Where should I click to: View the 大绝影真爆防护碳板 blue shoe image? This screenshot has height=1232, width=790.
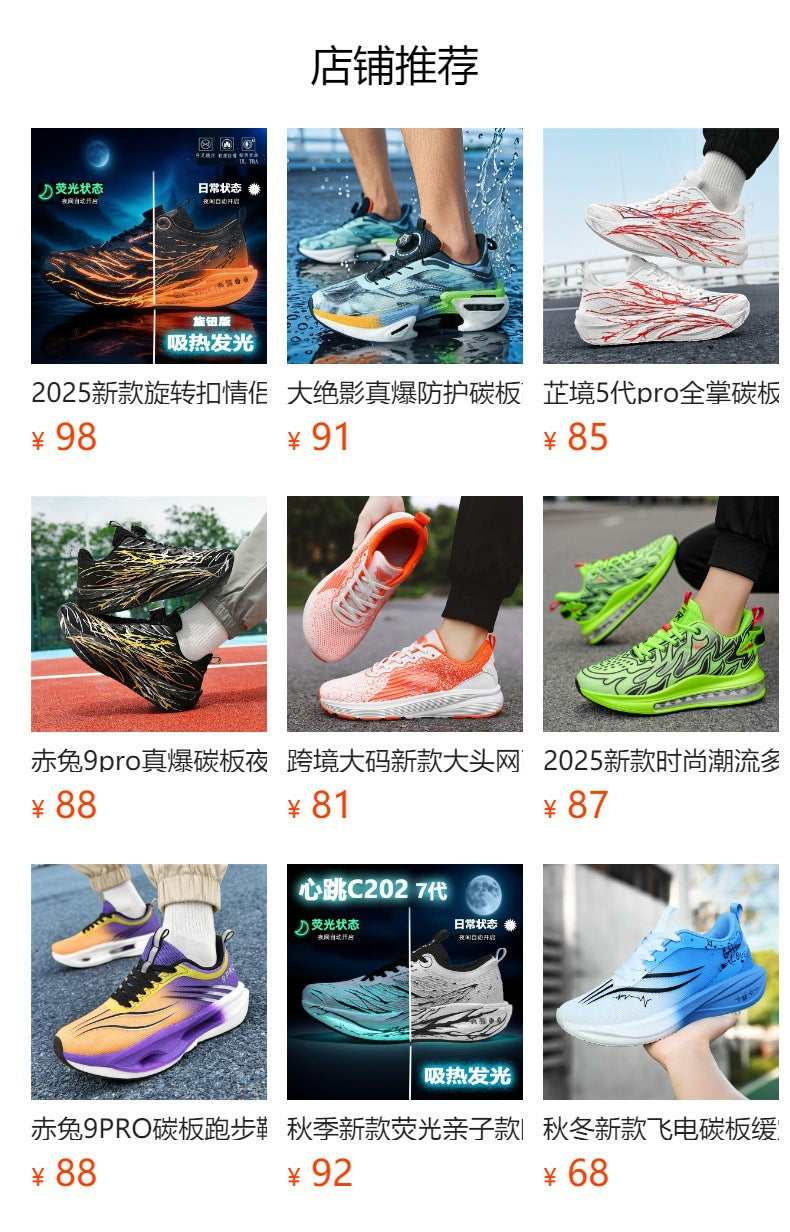click(x=405, y=249)
